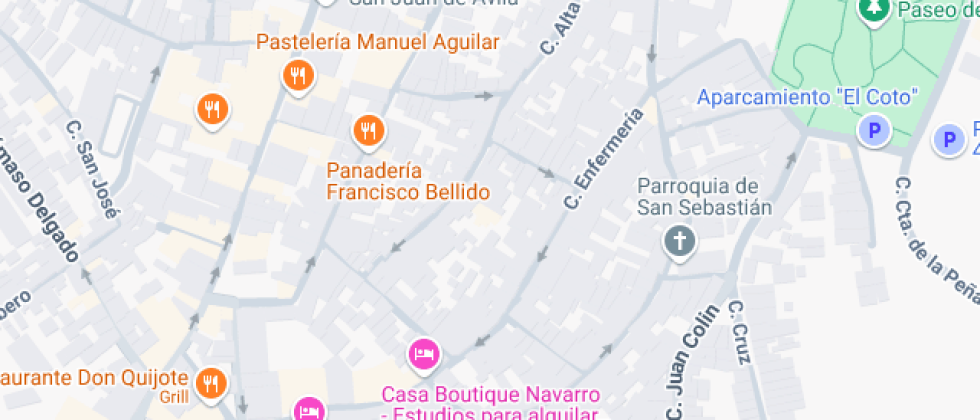The width and height of the screenshot is (980, 420).
Task: Tap Aparcamiento "El Coto" parking pin
Action: (874, 130)
